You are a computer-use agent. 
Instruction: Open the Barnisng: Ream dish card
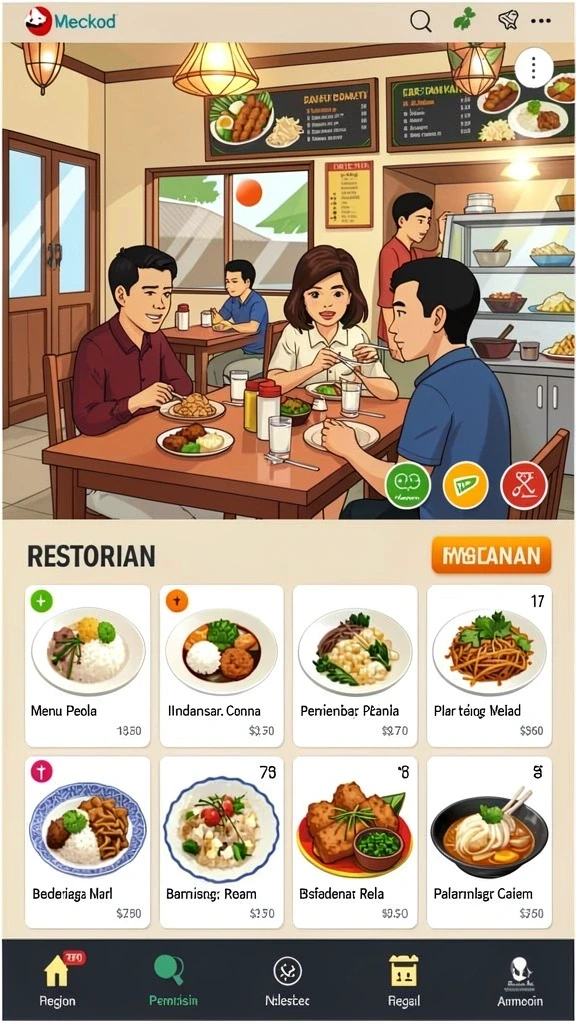(x=221, y=842)
